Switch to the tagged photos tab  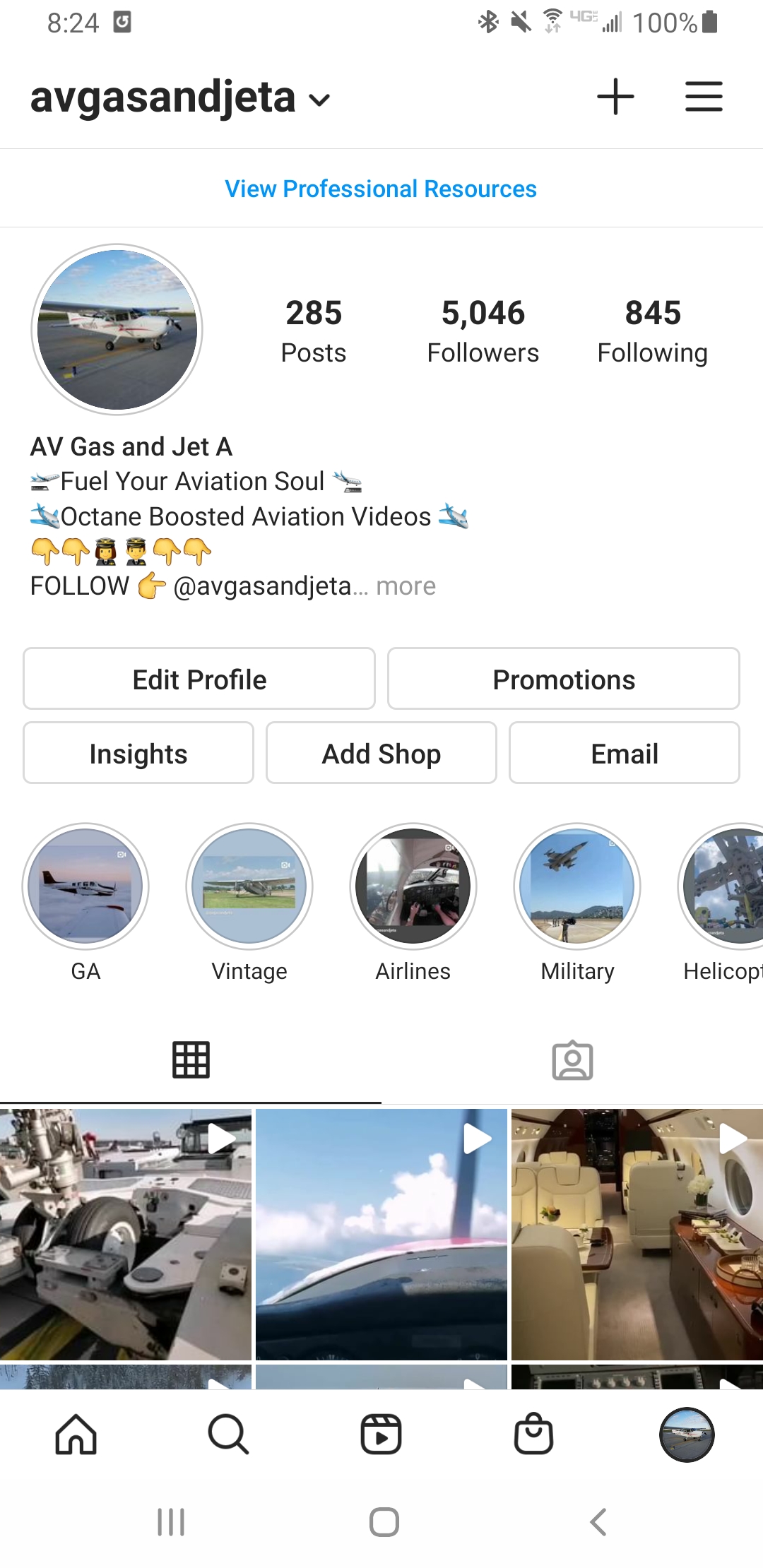click(572, 1060)
